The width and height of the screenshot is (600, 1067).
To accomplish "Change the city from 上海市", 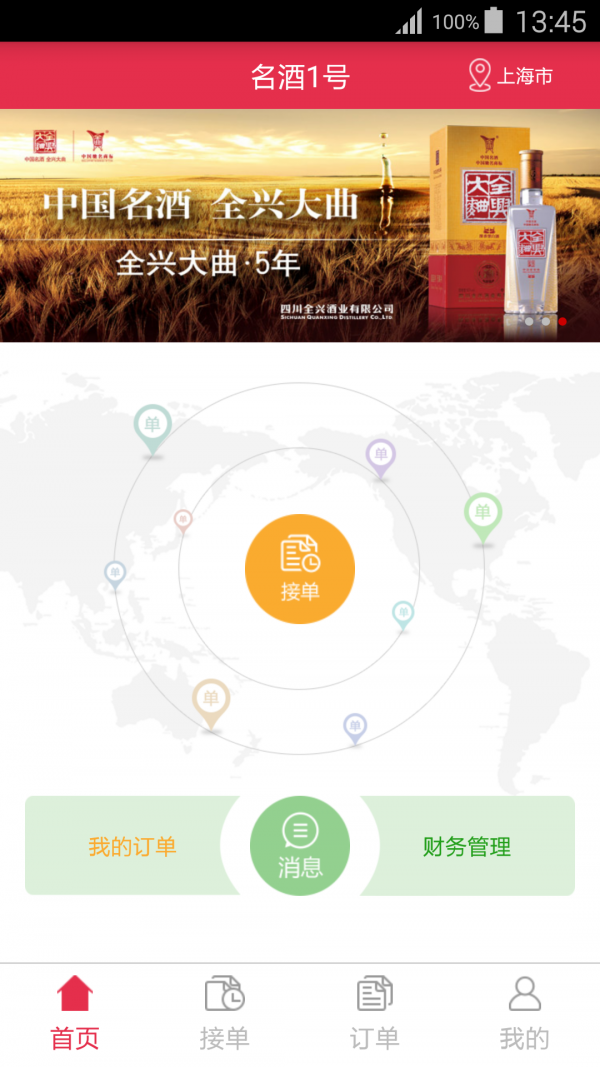I will pos(510,76).
